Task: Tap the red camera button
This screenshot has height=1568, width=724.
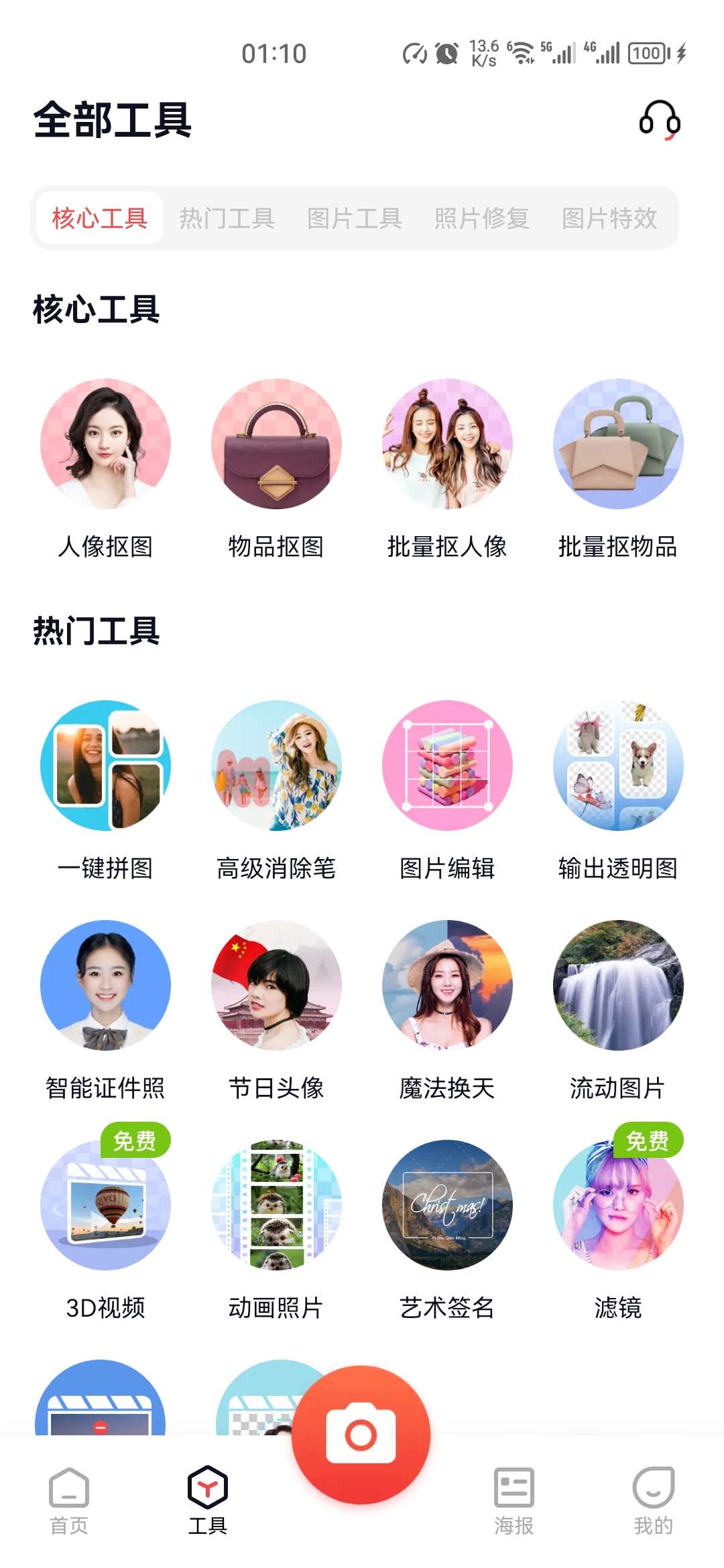Action: 361,1435
